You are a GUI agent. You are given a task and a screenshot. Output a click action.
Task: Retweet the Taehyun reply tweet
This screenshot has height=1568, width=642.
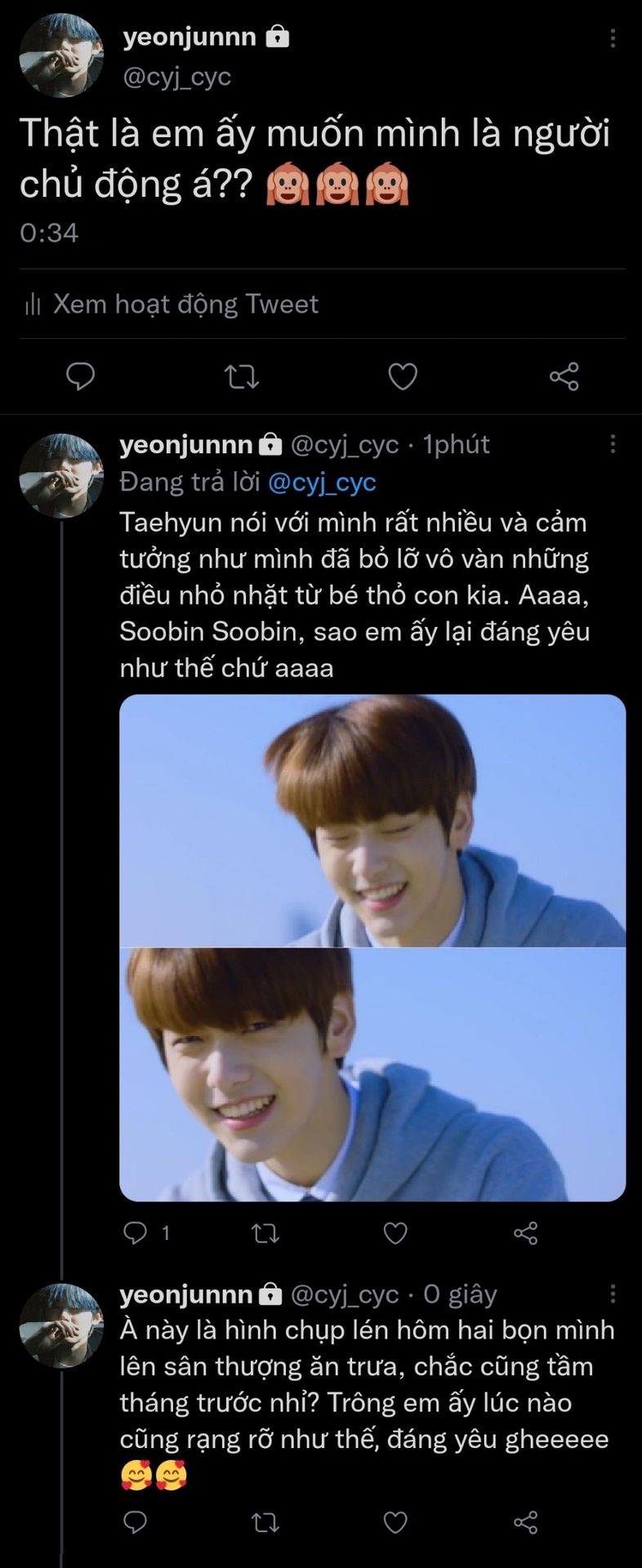[x=265, y=1233]
